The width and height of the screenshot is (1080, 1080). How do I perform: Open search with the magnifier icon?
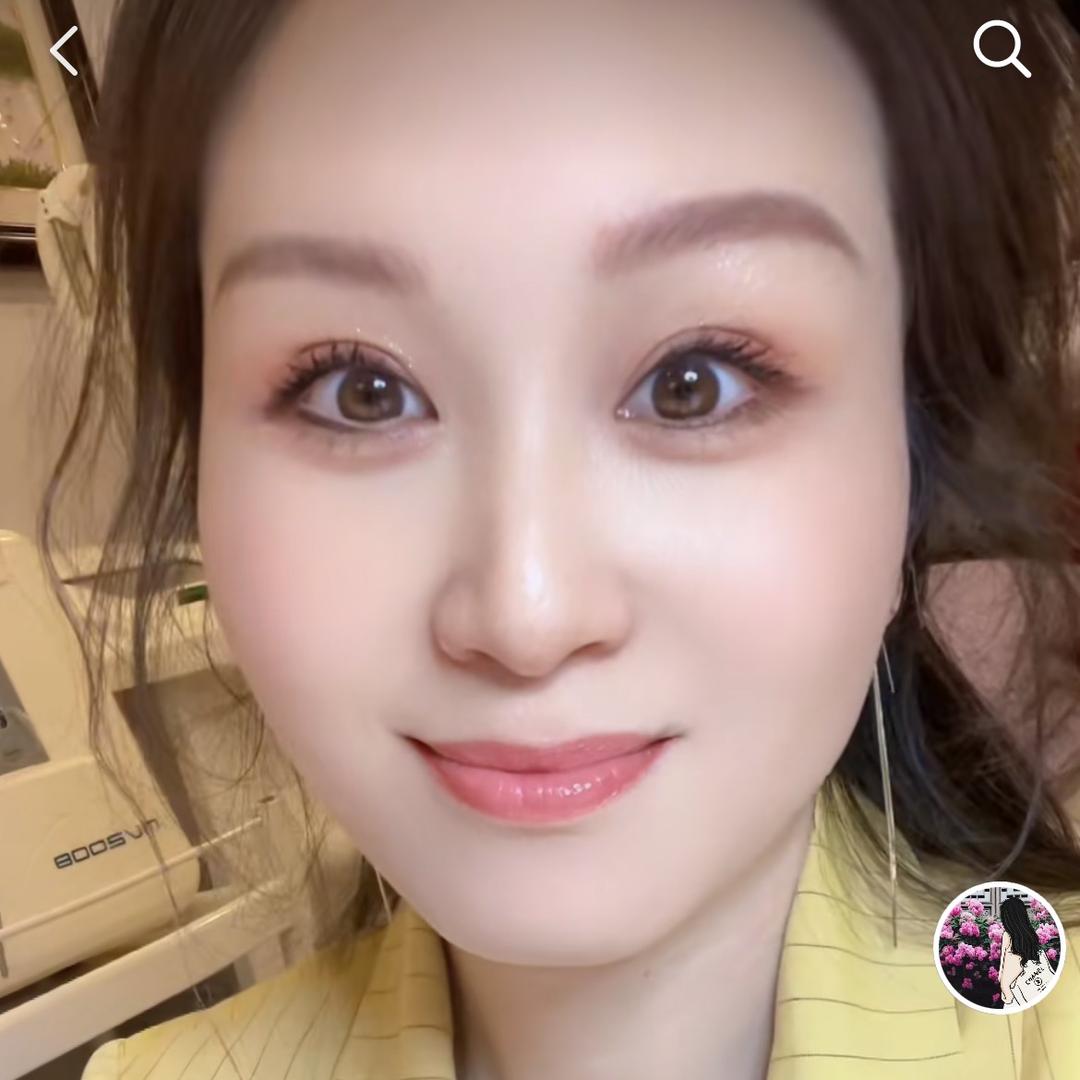[x=1001, y=49]
